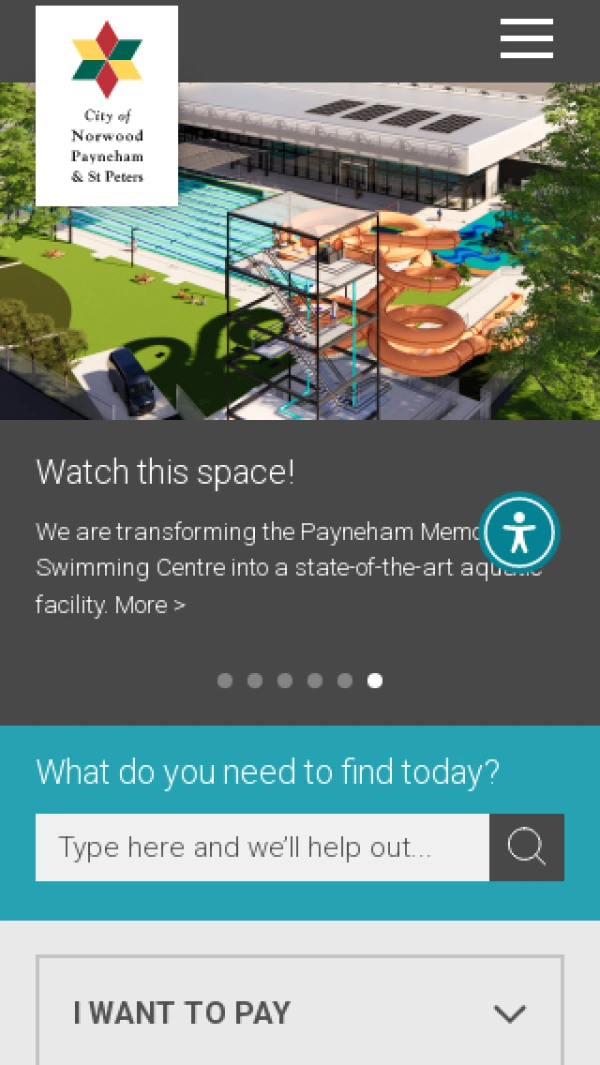This screenshot has height=1065, width=600.
Task: Open the hamburger navigation menu
Action: tap(526, 38)
